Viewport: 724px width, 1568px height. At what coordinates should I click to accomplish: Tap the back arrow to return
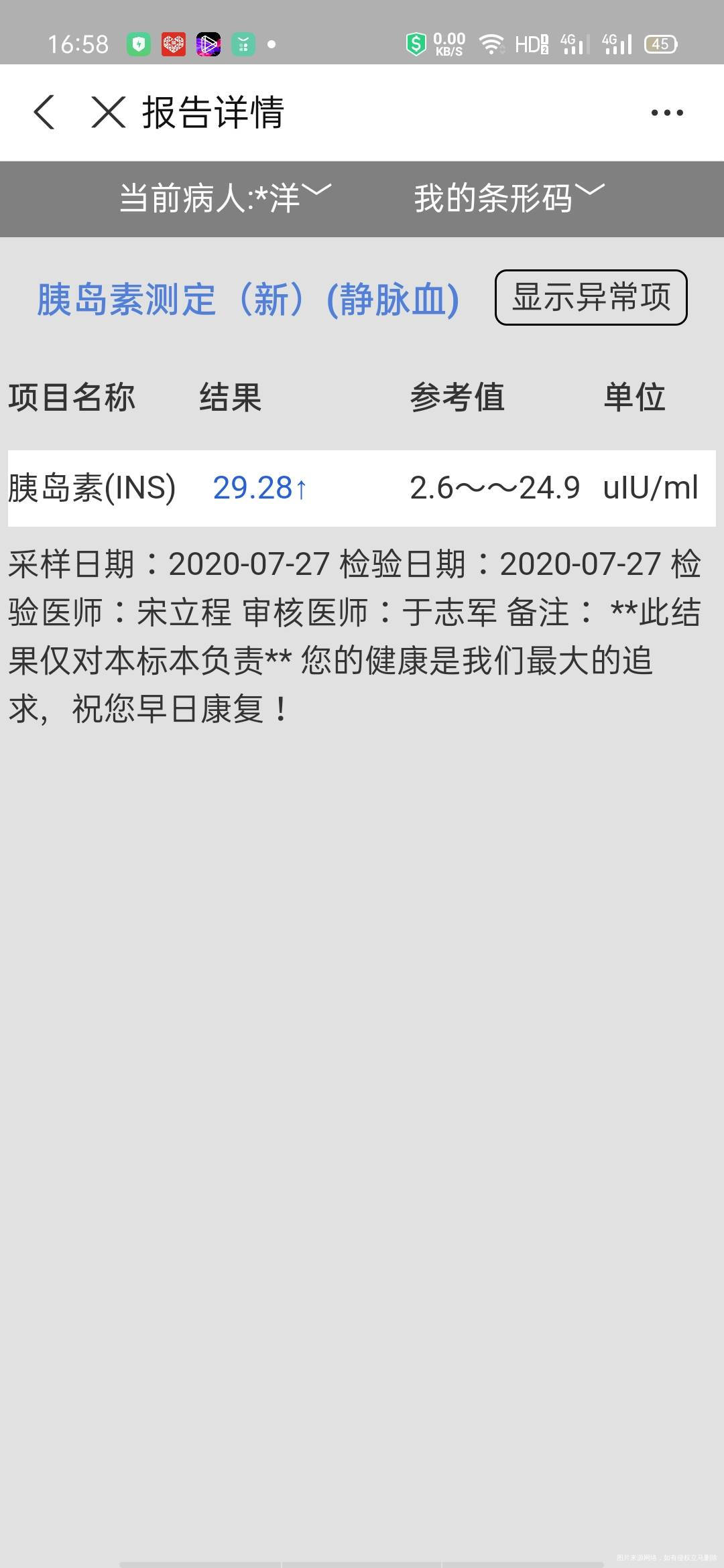pos(45,114)
